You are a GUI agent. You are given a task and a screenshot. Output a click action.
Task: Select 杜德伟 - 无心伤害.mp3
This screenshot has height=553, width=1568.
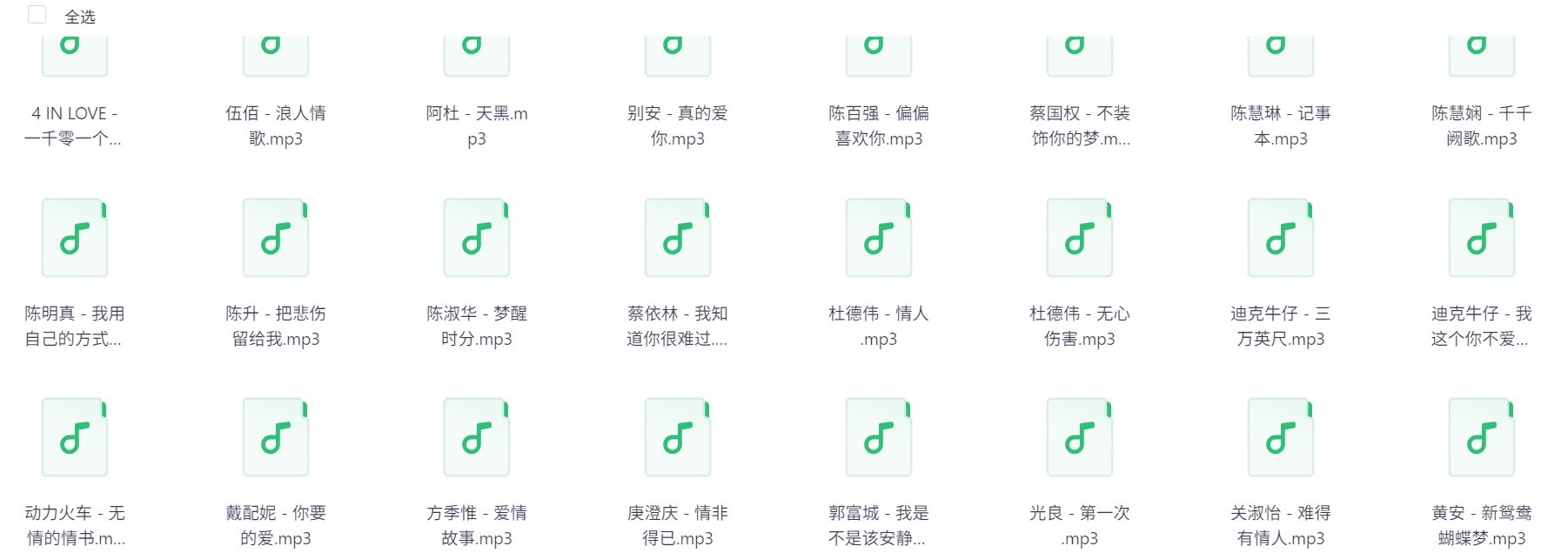1079,238
